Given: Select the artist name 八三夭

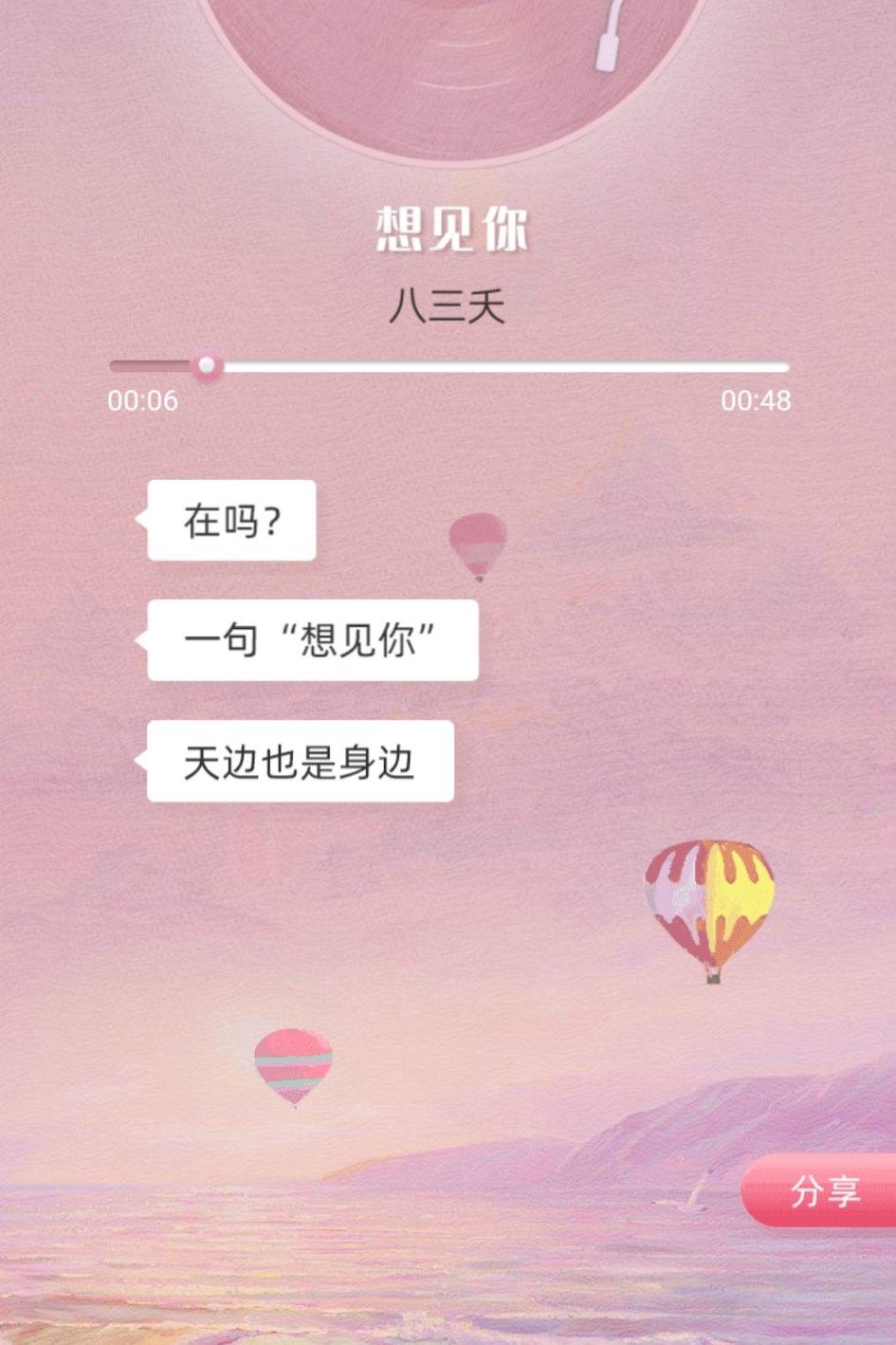Looking at the screenshot, I should pos(448,306).
